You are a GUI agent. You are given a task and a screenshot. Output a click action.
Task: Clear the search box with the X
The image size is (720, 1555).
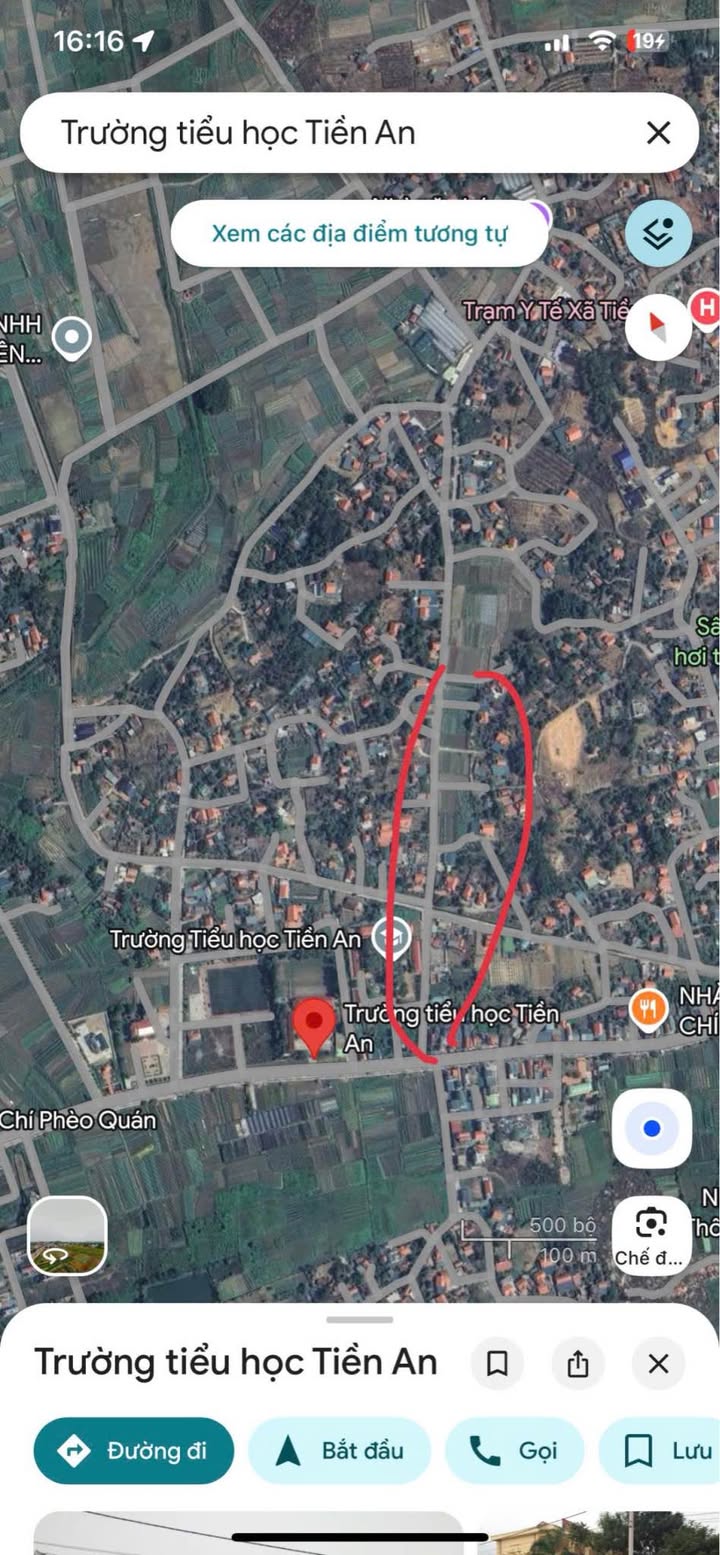(658, 133)
